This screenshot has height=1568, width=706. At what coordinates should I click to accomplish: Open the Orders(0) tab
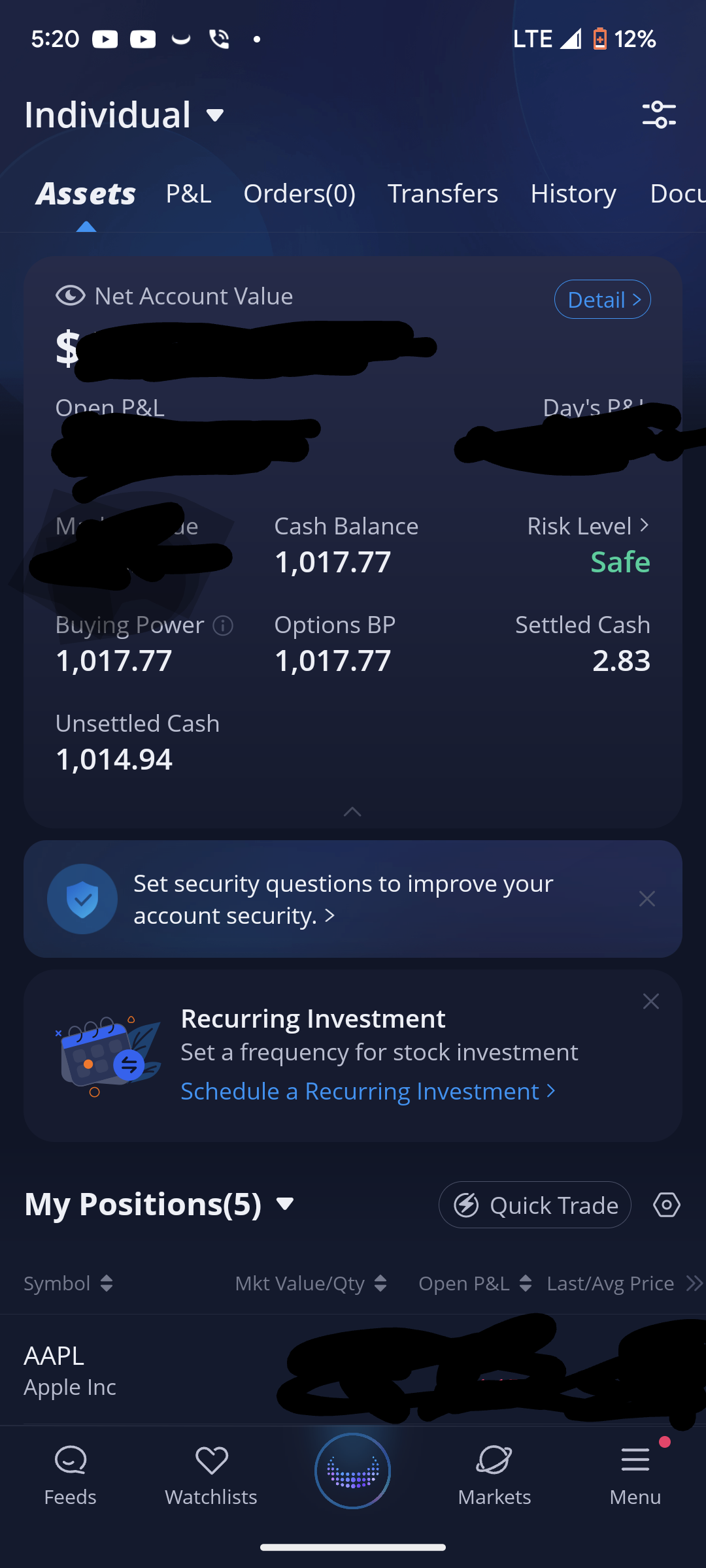click(299, 193)
